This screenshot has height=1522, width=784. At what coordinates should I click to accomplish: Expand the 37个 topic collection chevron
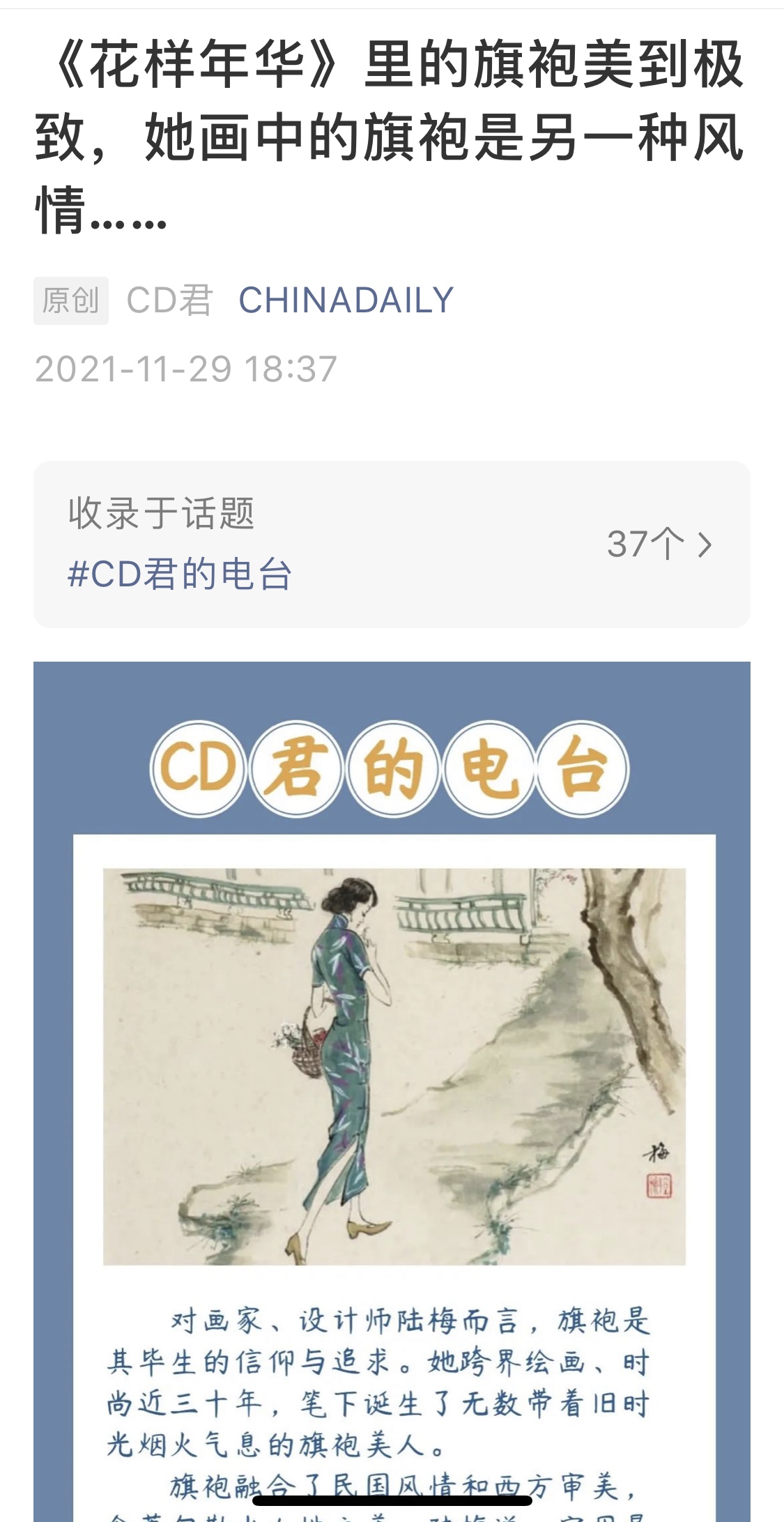coord(704,545)
